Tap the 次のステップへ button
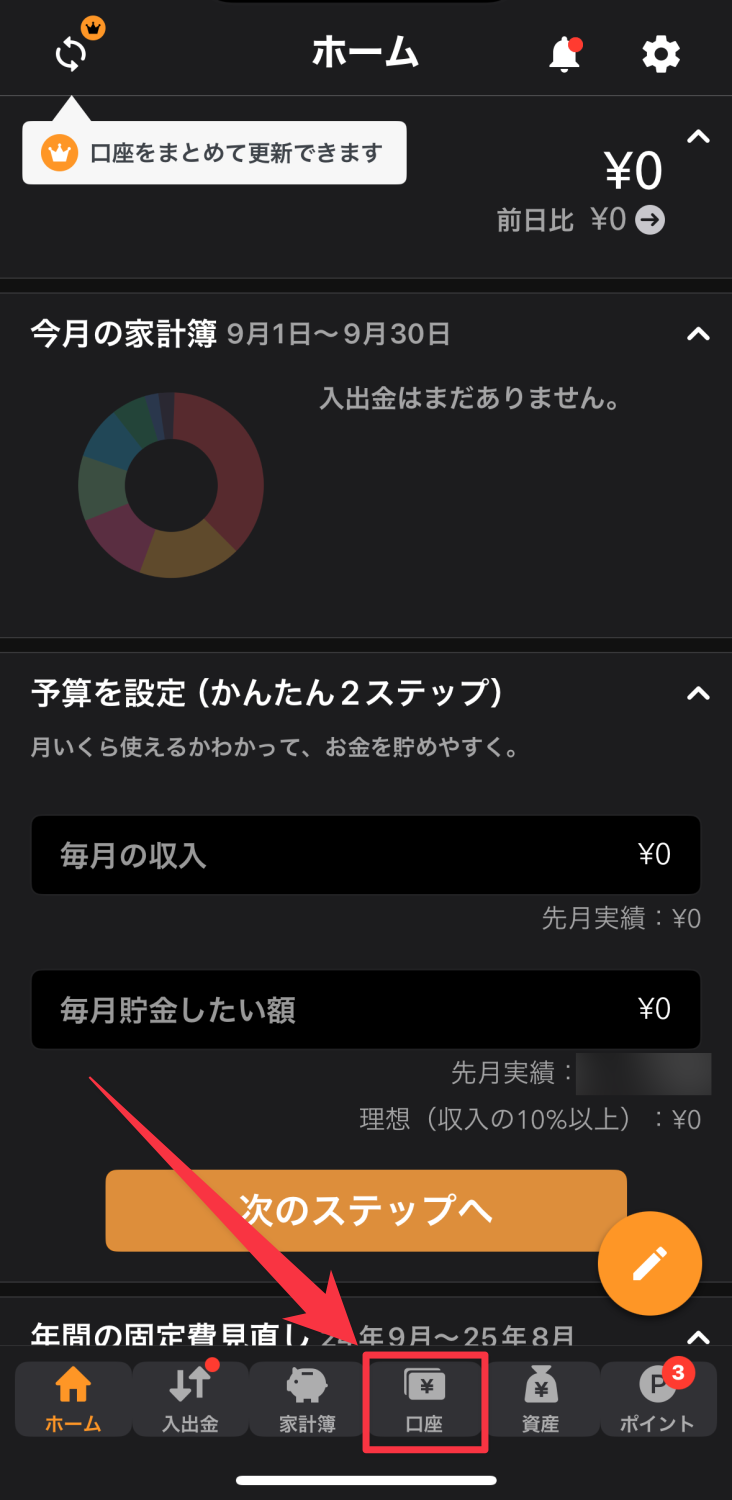 [366, 1210]
